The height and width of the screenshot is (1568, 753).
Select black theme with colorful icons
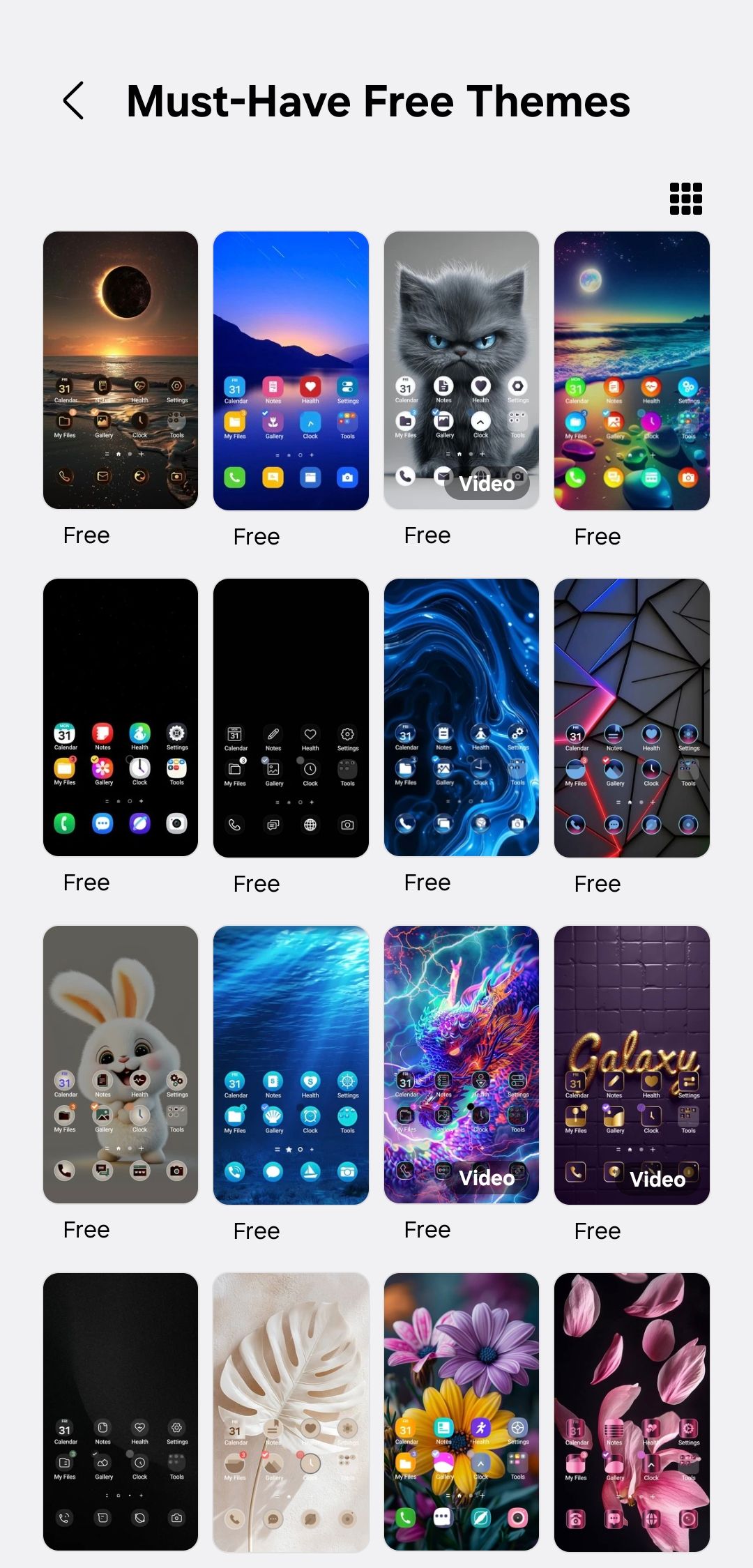[121, 717]
